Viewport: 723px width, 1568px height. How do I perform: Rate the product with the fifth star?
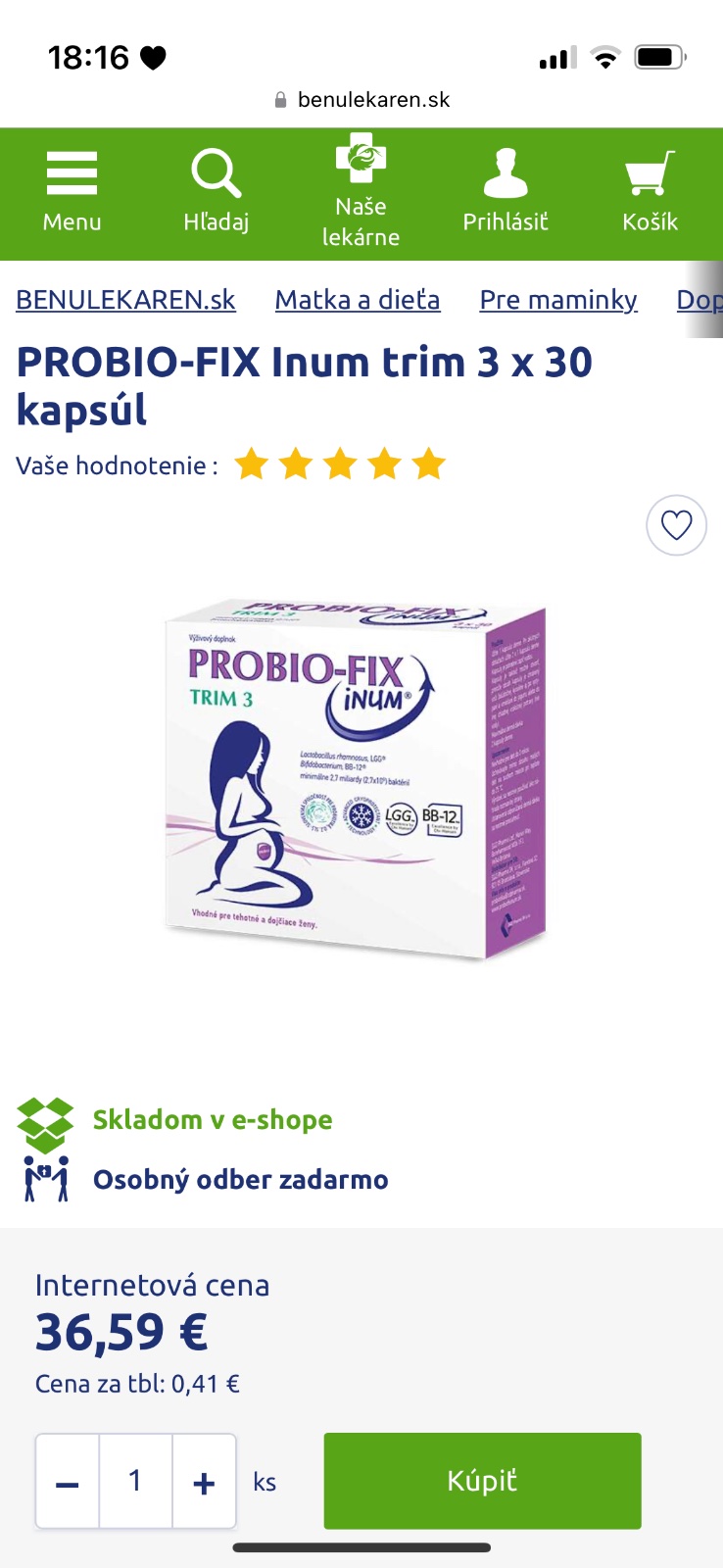pos(428,465)
